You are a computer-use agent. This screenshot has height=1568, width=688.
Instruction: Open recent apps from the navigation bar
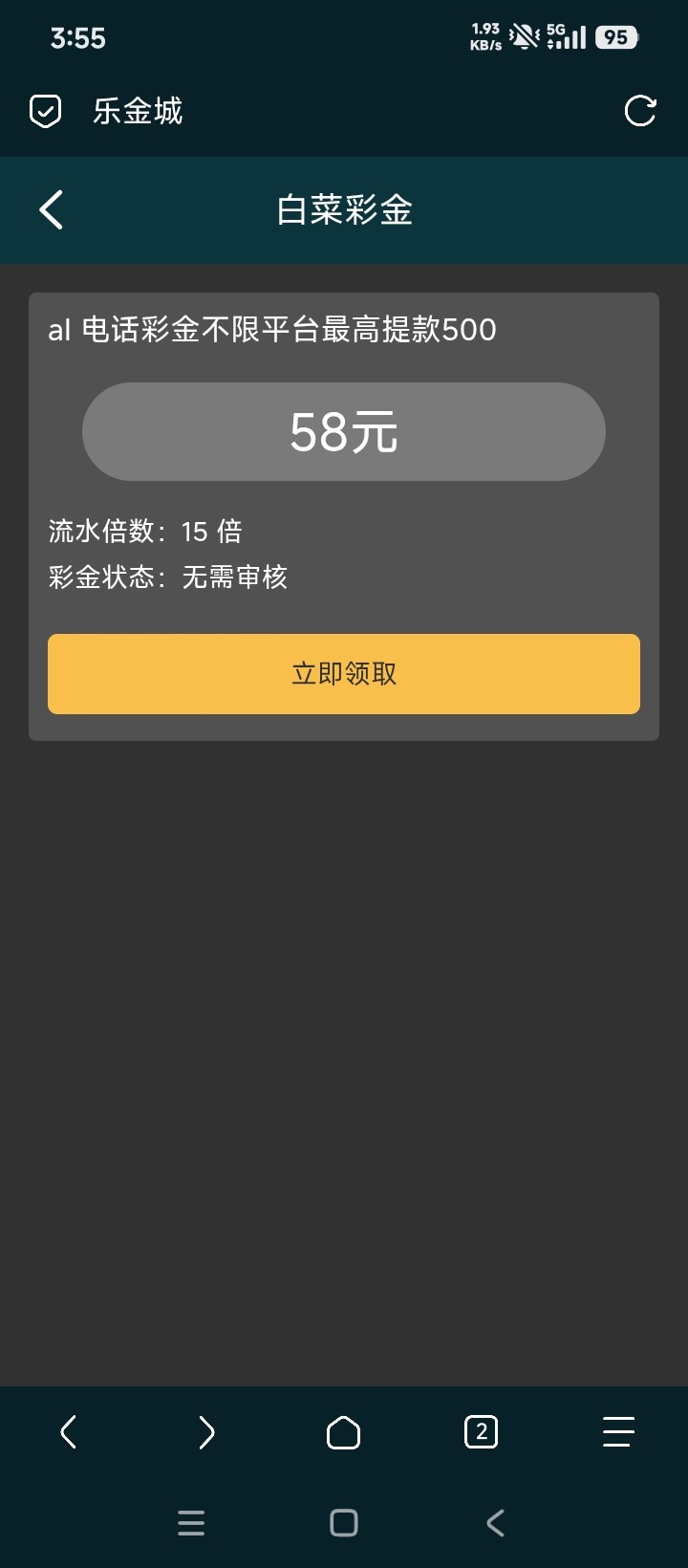191,1523
